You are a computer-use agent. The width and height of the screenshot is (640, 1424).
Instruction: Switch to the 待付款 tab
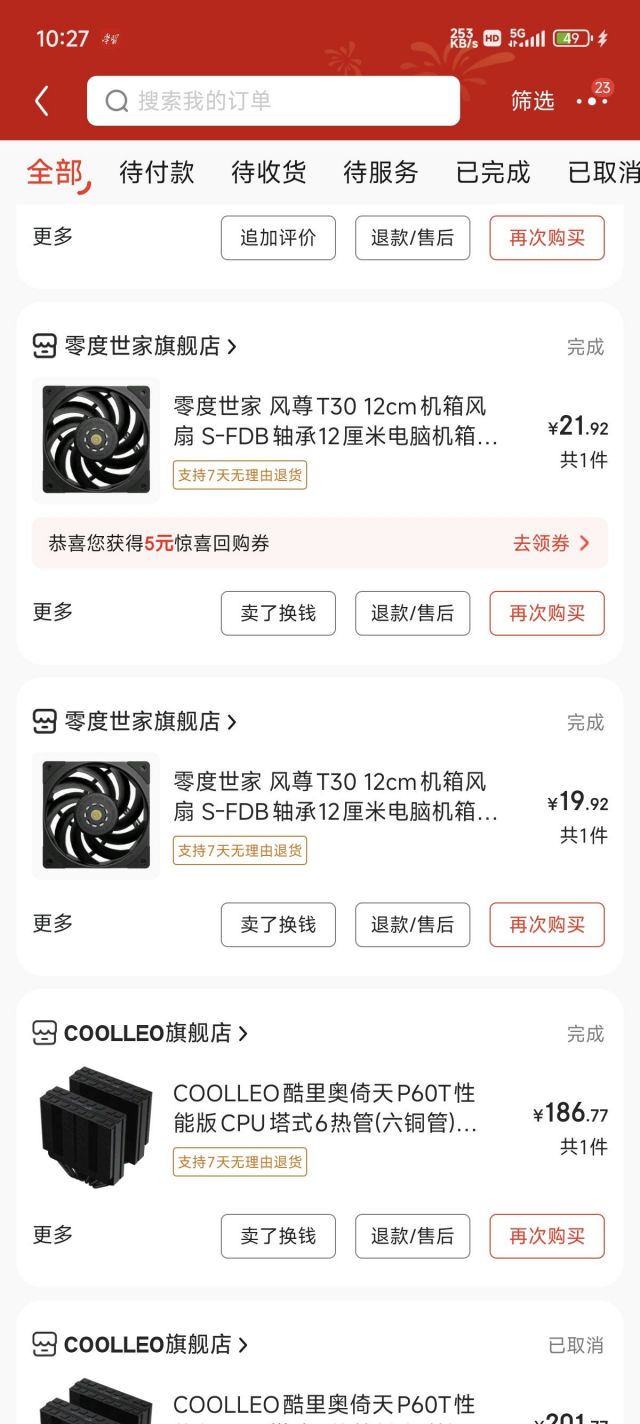(x=157, y=172)
